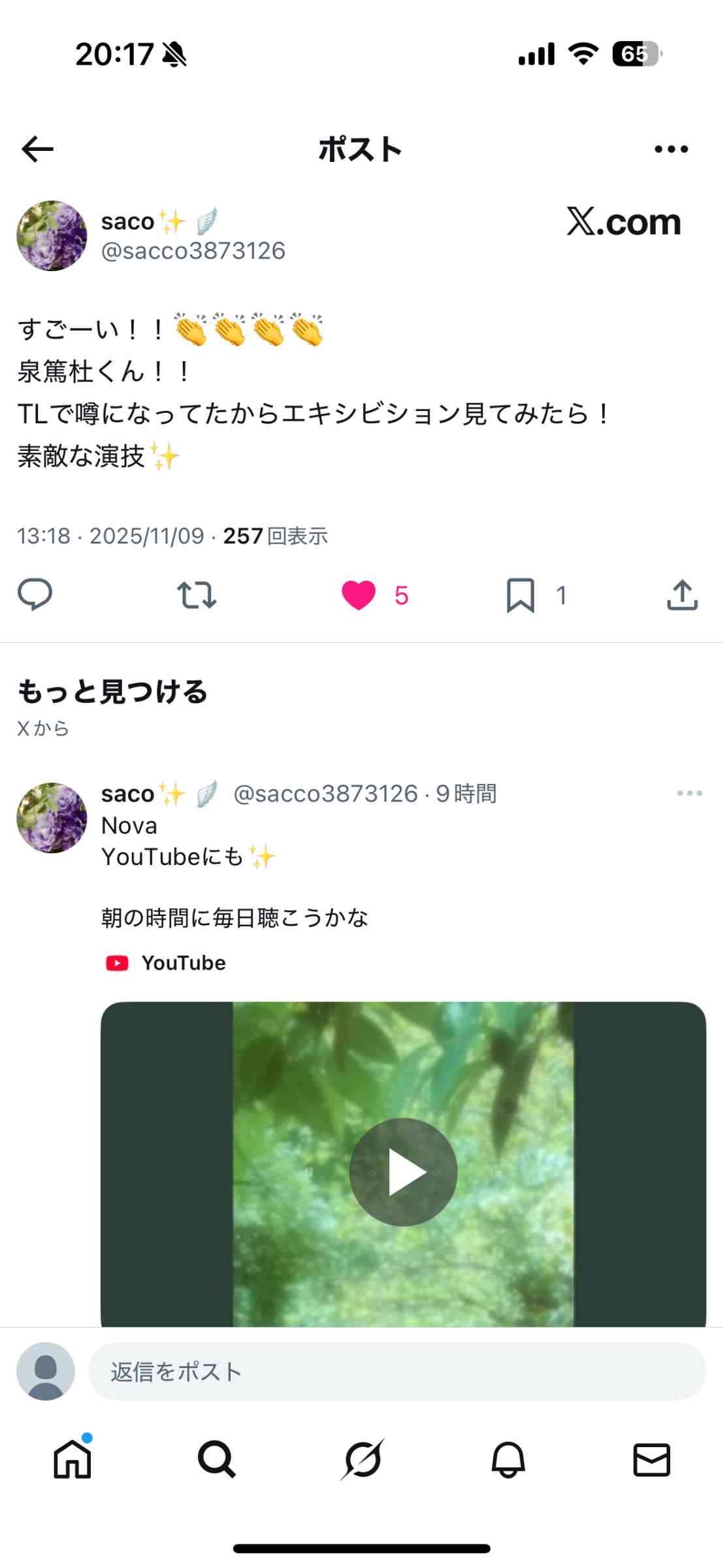Open the Messages envelope tab
This screenshot has width=723, height=1568.
tap(651, 1459)
